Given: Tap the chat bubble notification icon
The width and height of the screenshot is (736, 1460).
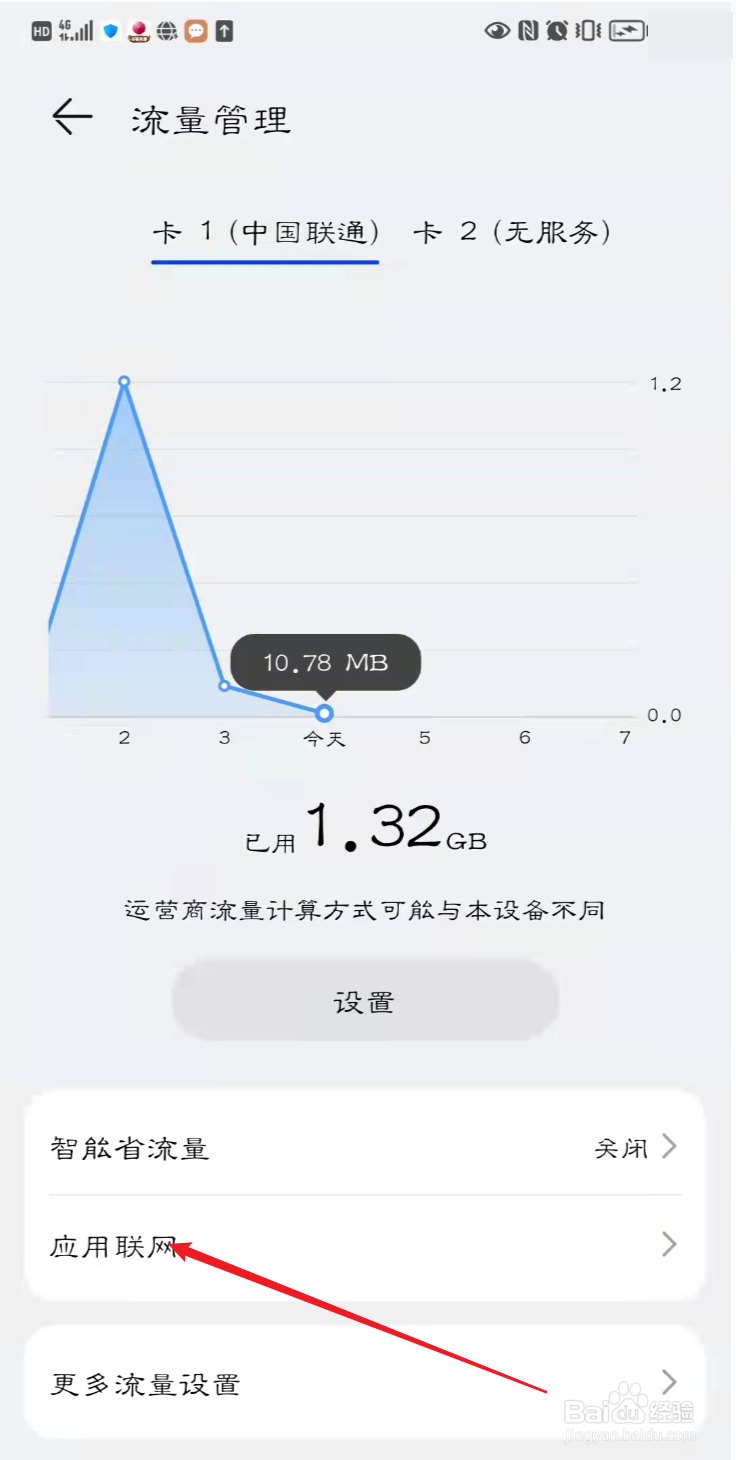Looking at the screenshot, I should click(196, 31).
